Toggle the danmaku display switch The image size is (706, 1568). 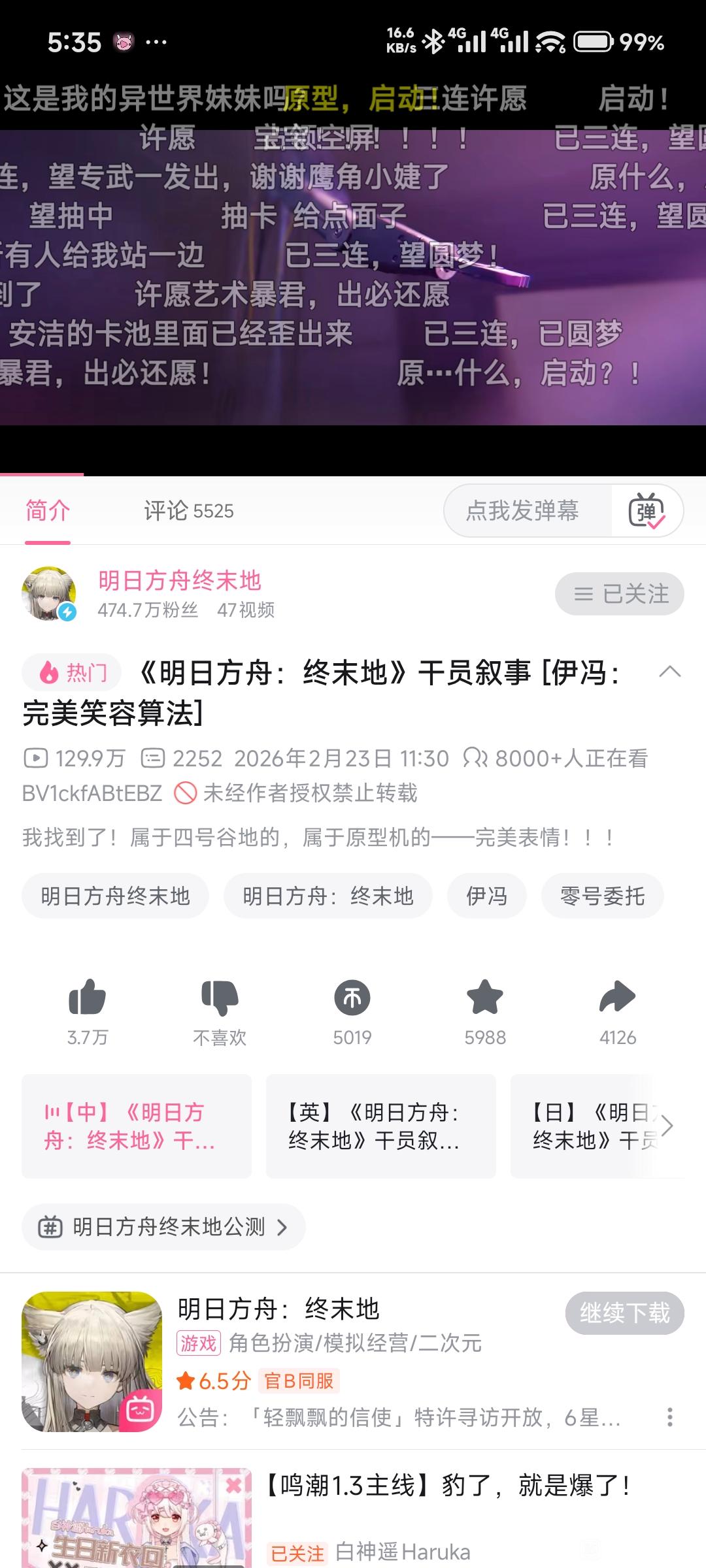click(647, 511)
